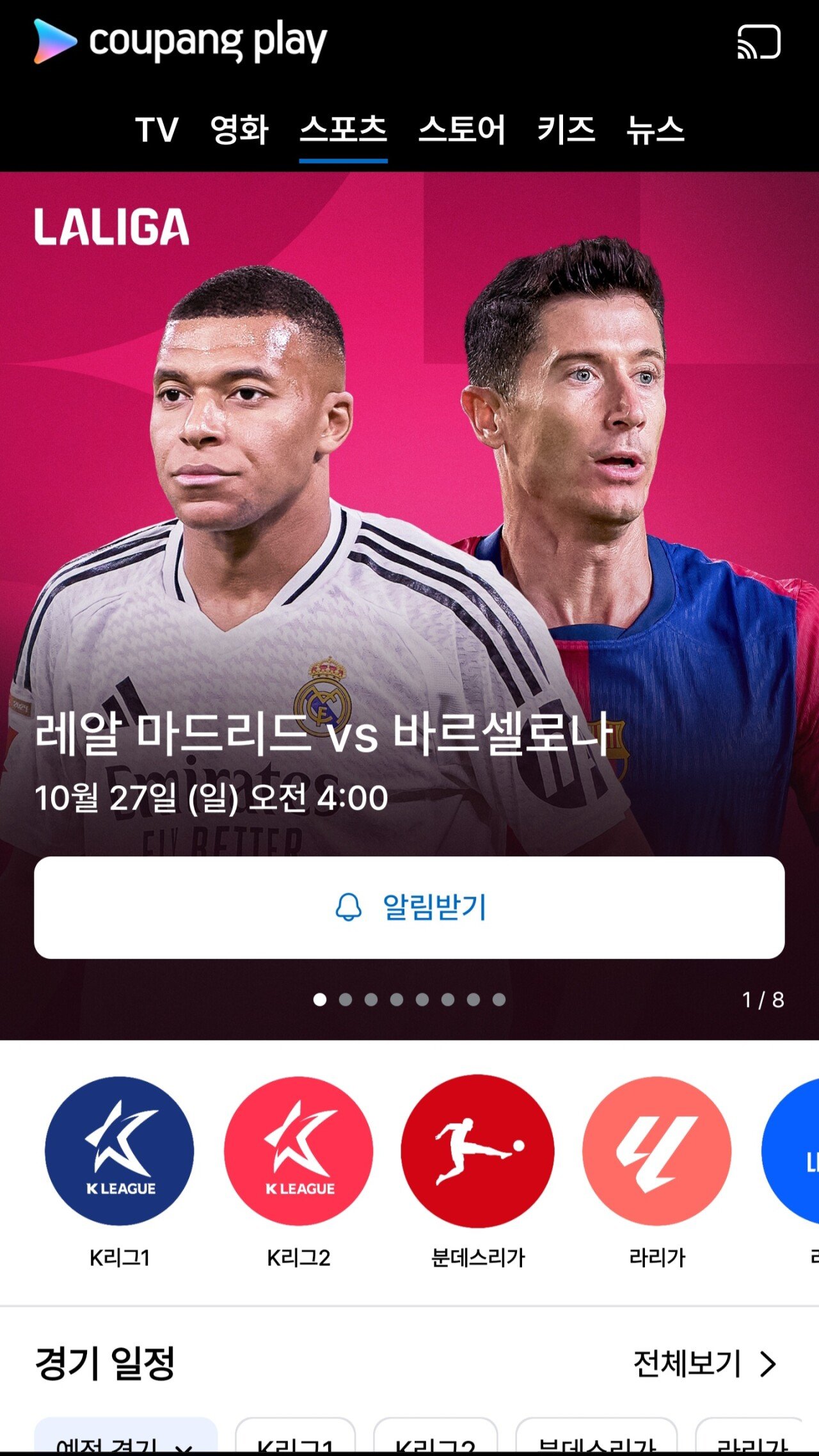Switch to the 영화 tab

point(239,130)
